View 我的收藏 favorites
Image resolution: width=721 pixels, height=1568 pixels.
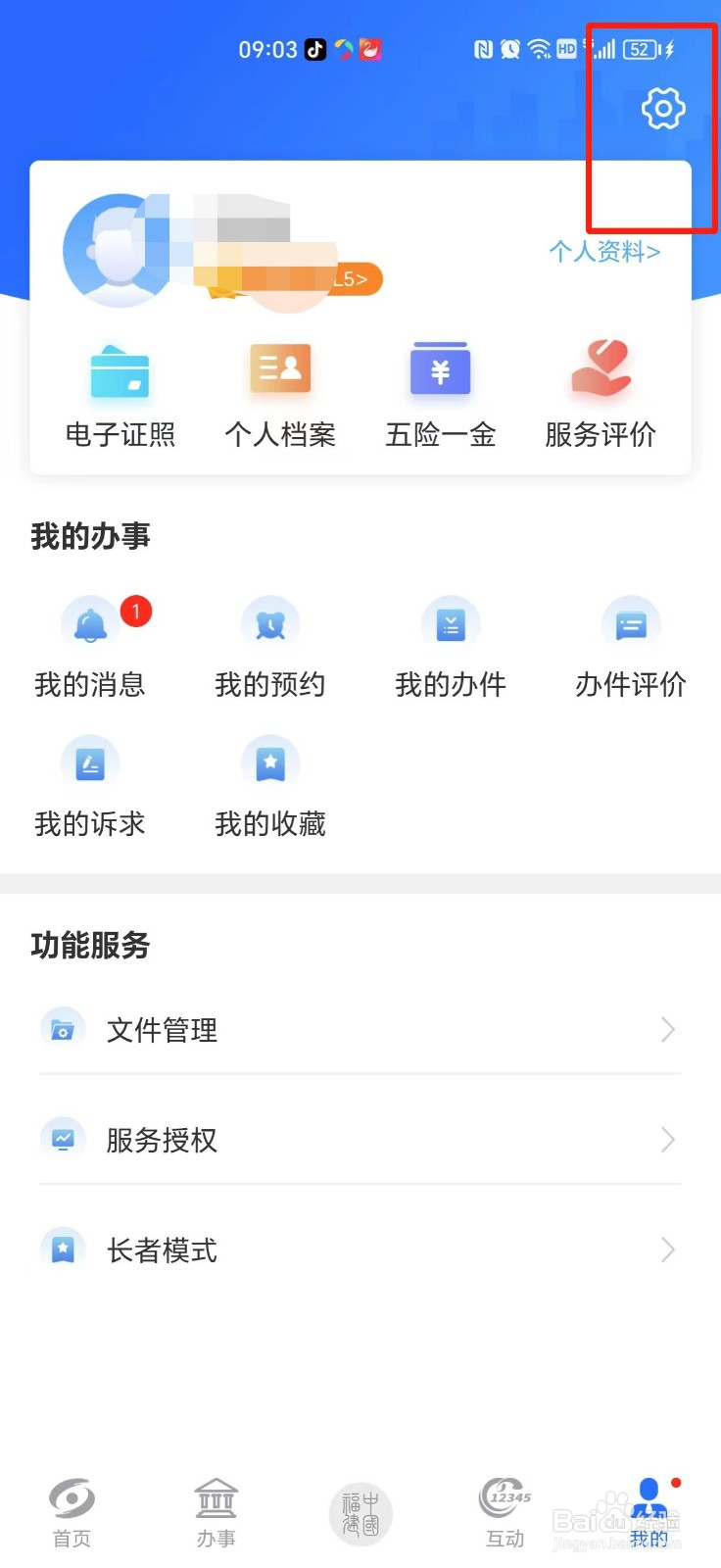click(270, 781)
